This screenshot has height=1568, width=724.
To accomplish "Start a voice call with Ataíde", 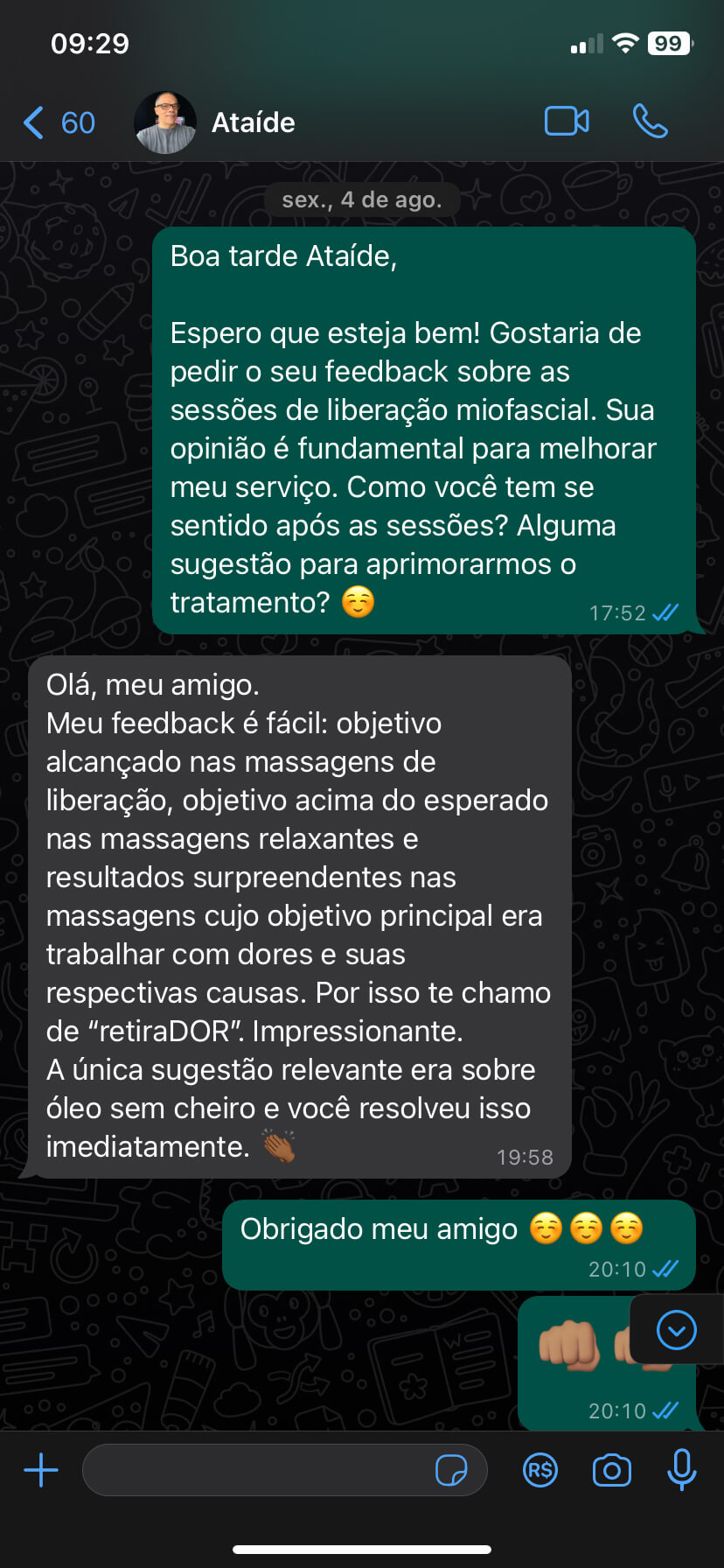I will tap(651, 122).
